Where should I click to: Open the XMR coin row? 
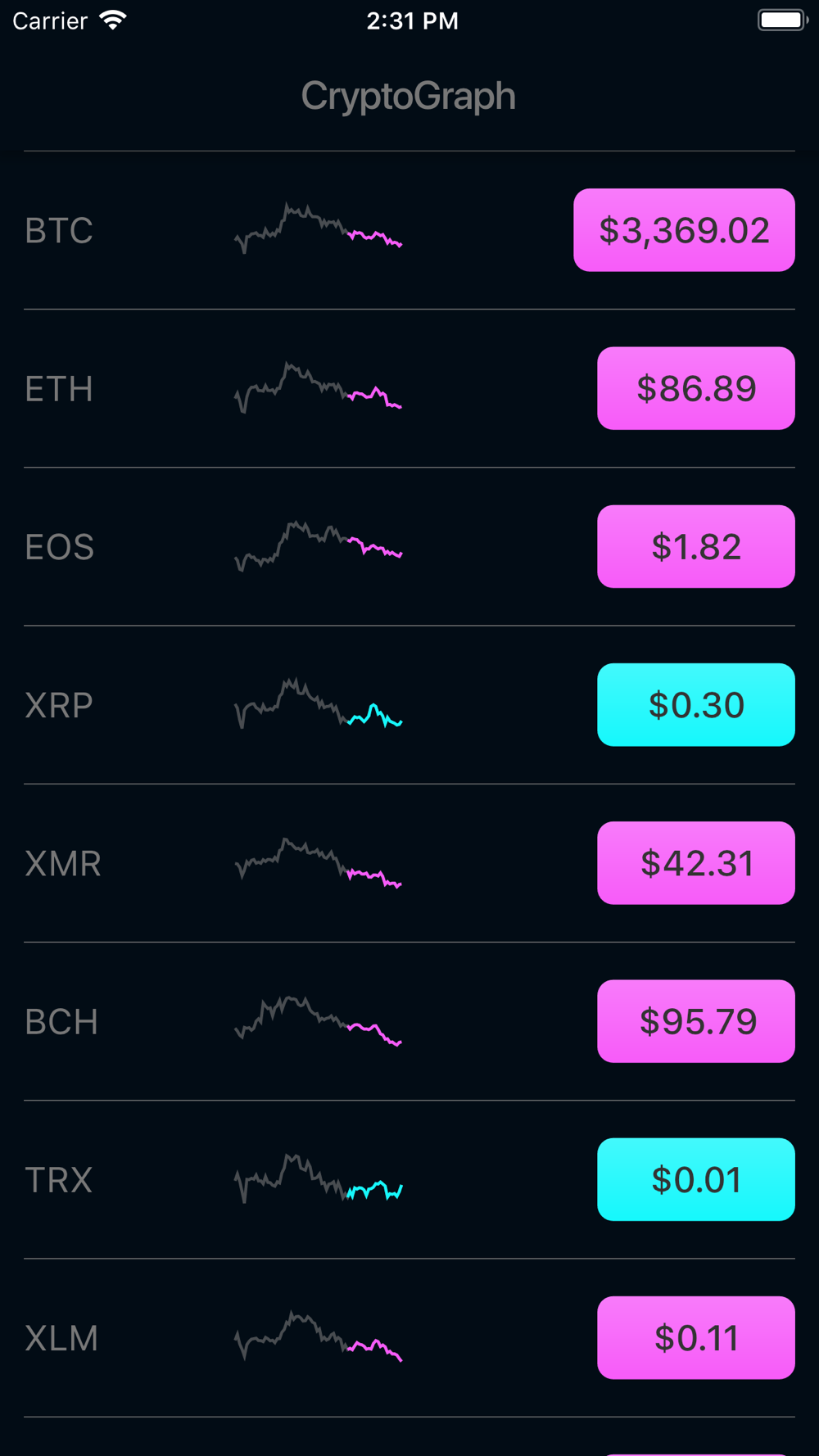point(63,864)
